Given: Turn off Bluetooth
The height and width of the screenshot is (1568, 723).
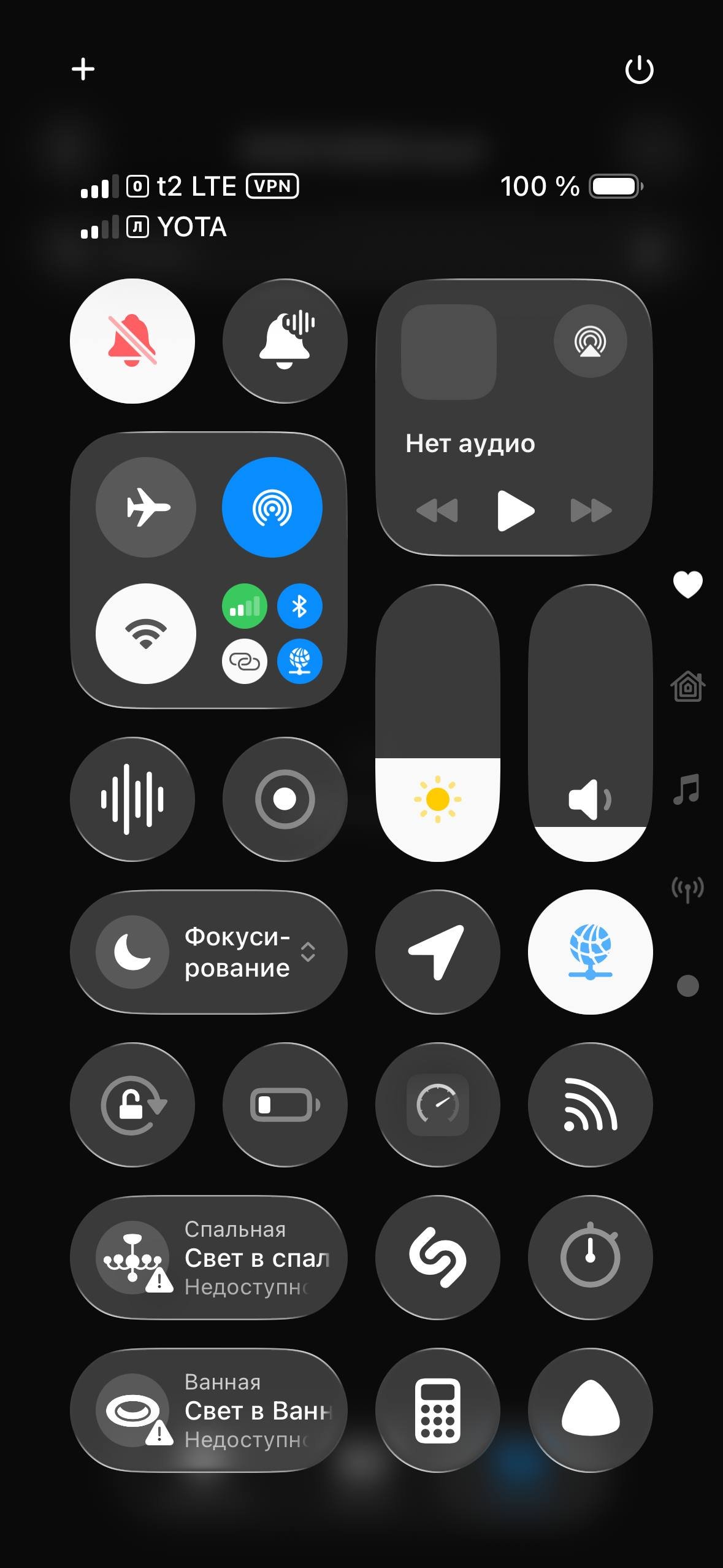Looking at the screenshot, I should pos(299,607).
